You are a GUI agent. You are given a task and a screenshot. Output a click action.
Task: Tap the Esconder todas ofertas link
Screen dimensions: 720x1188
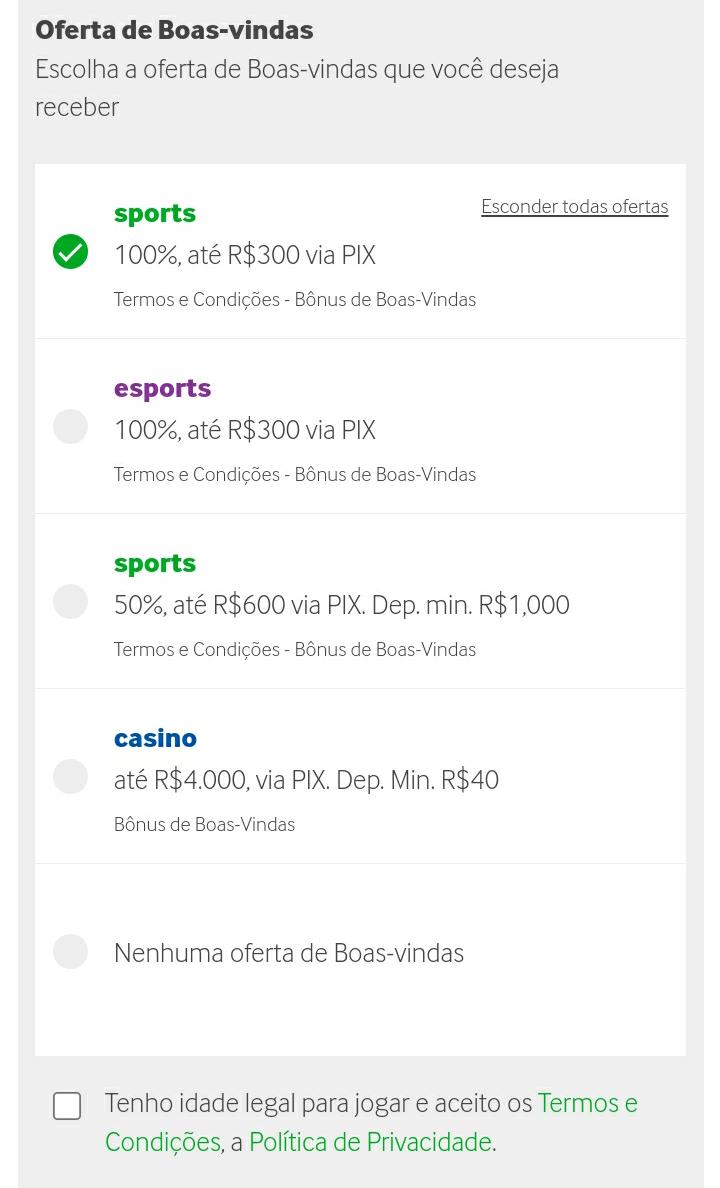coord(574,207)
